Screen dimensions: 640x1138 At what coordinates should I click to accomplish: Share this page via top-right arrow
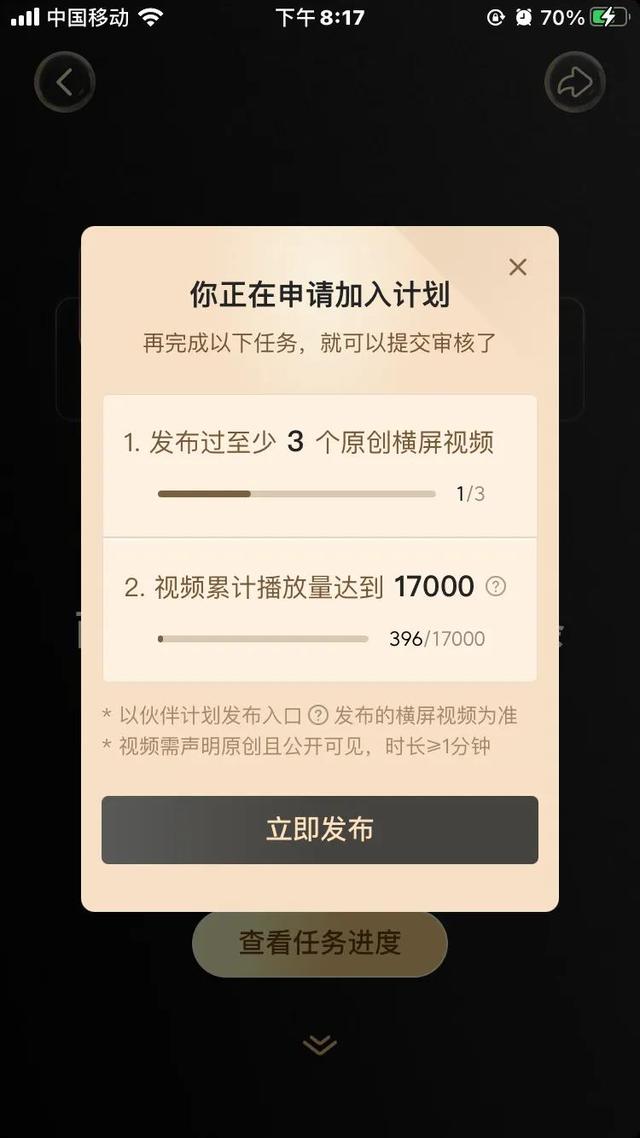pyautogui.click(x=575, y=82)
